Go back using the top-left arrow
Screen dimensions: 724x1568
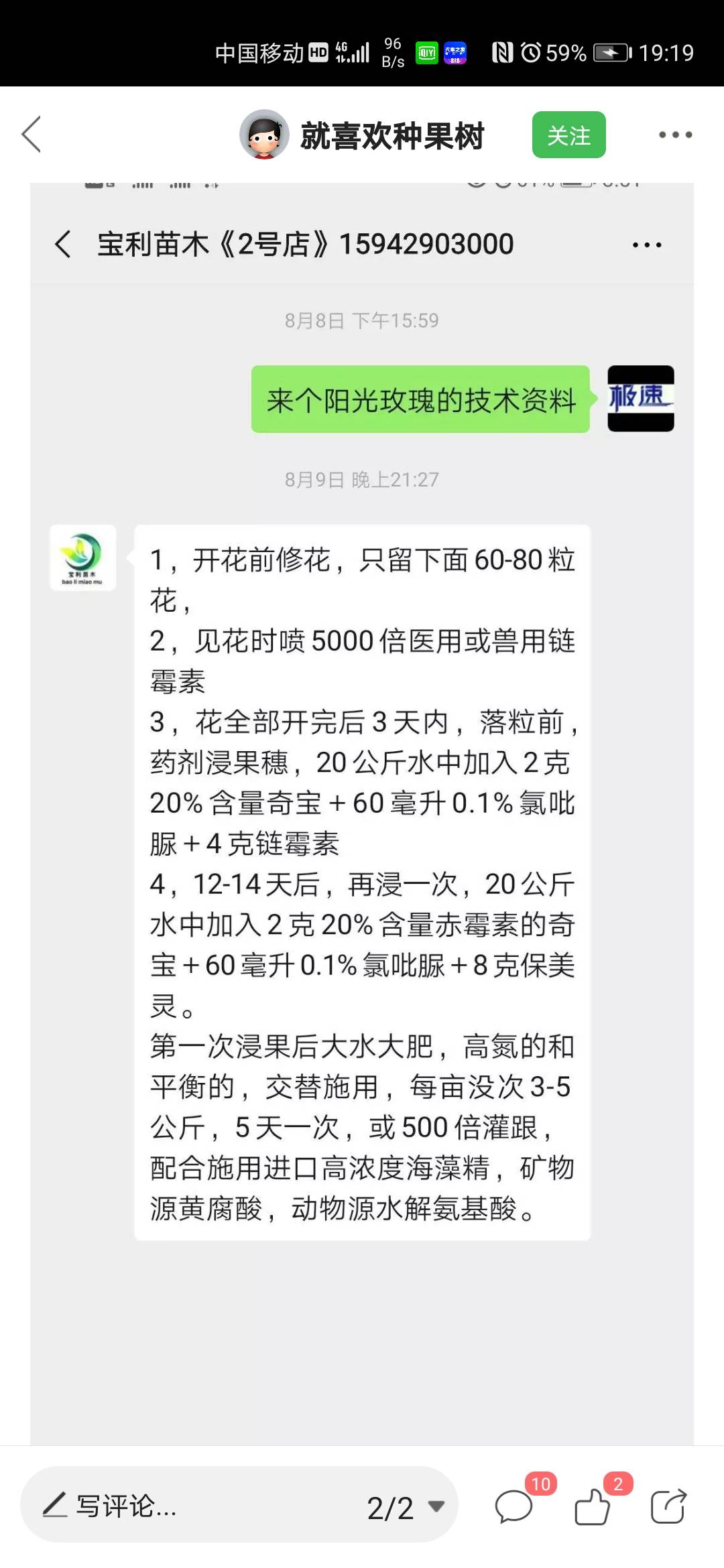[32, 134]
